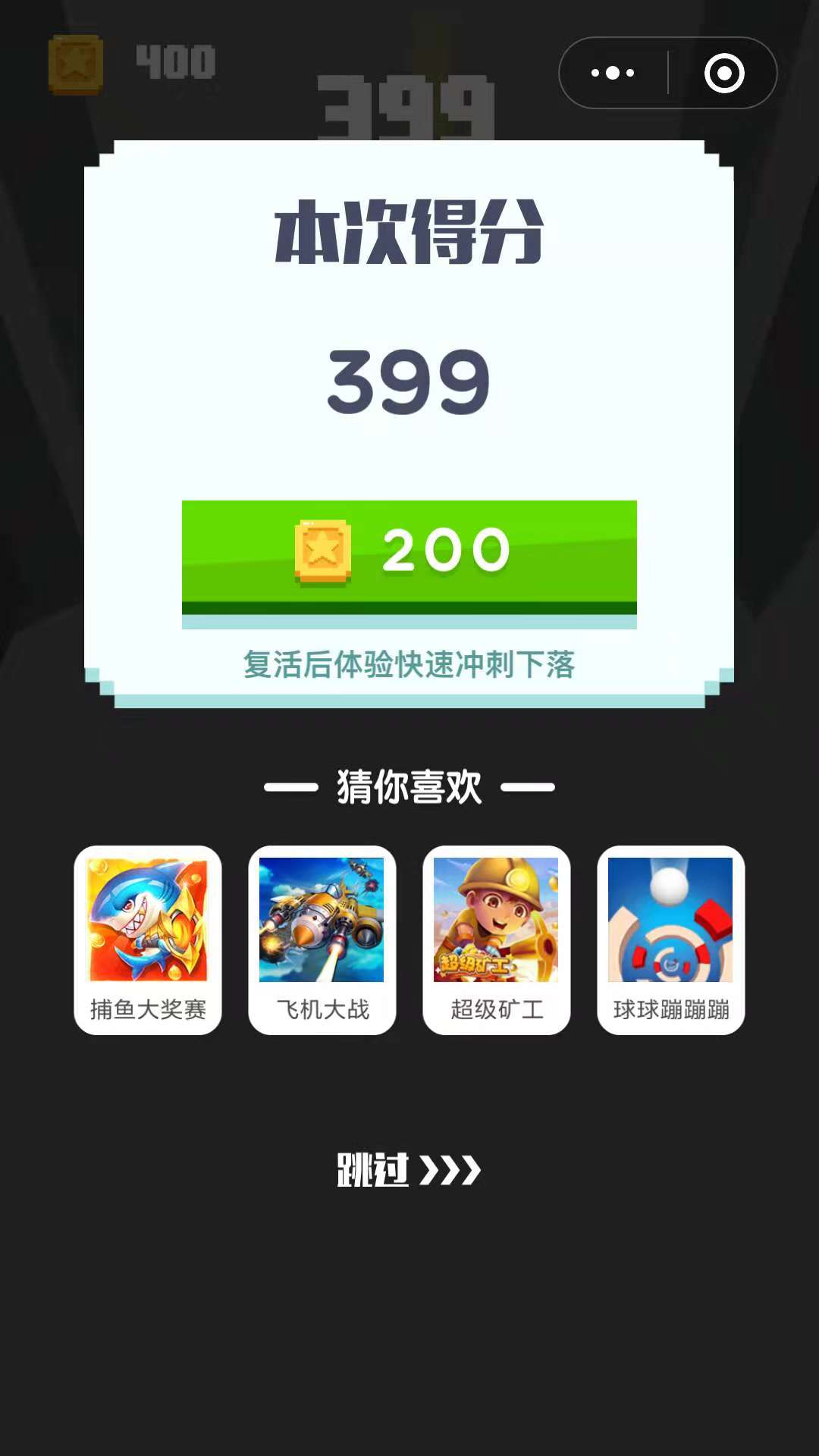Close the mini program with the circle icon
Image resolution: width=819 pixels, height=1456 pixels.
[723, 73]
